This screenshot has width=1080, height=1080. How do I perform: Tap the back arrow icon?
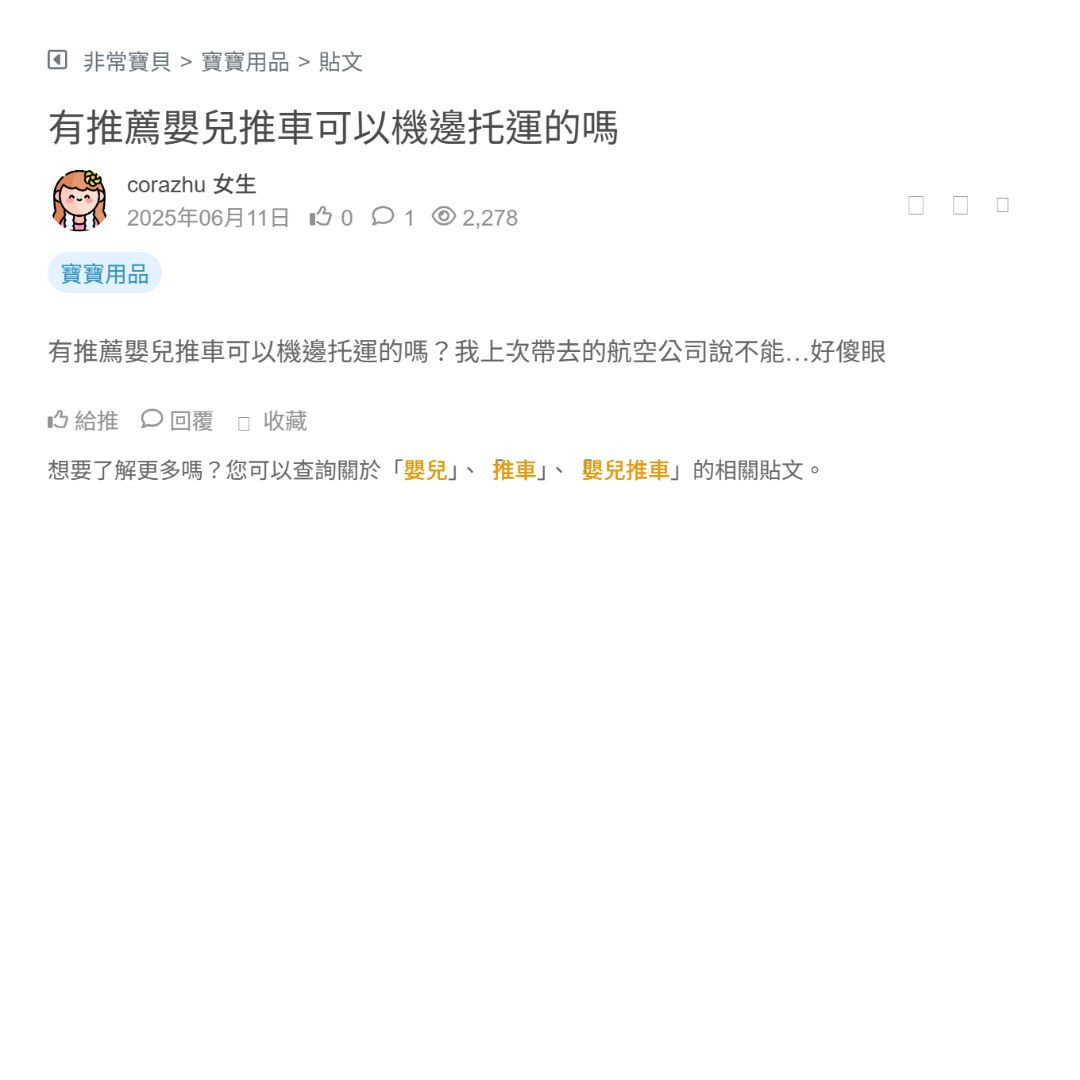[57, 60]
